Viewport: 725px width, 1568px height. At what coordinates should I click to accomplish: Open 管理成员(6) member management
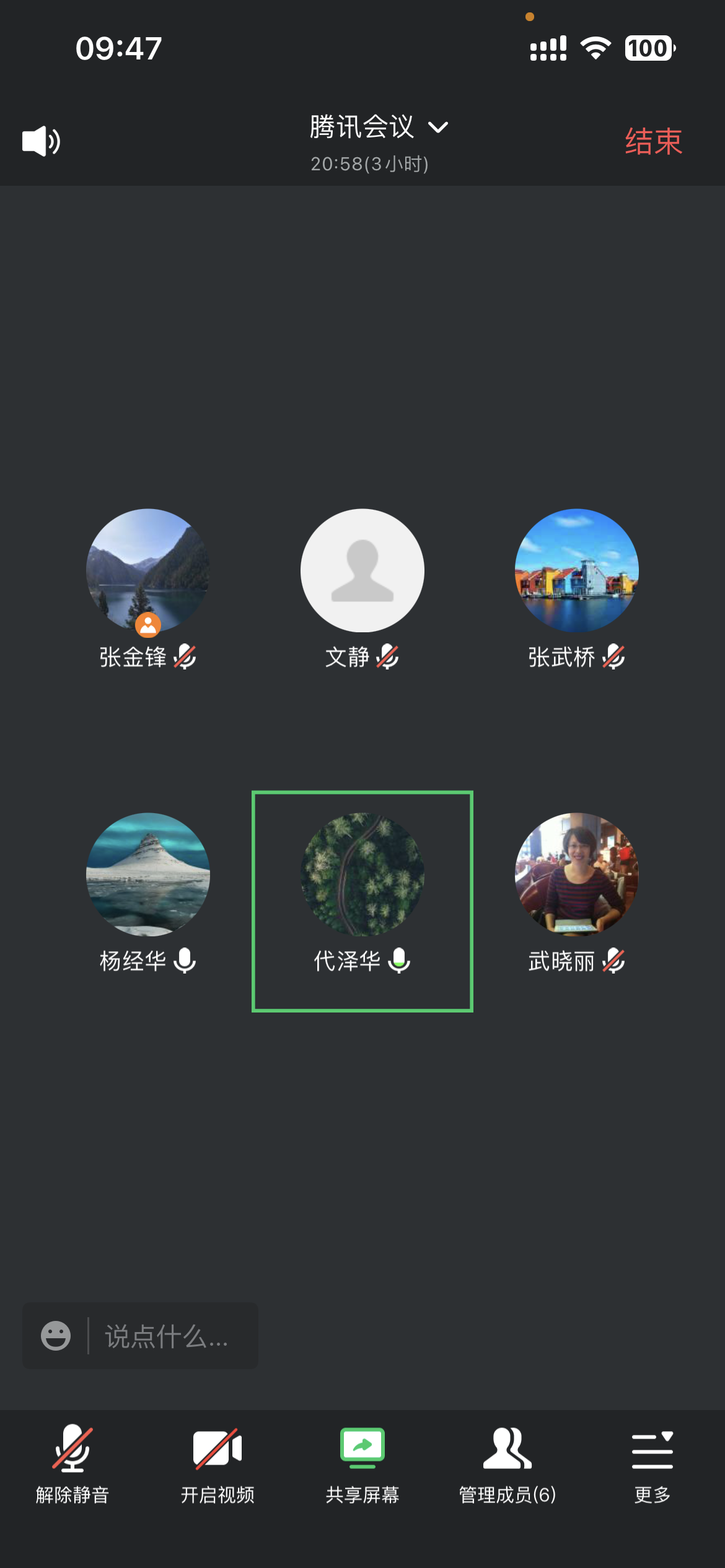tap(507, 1465)
